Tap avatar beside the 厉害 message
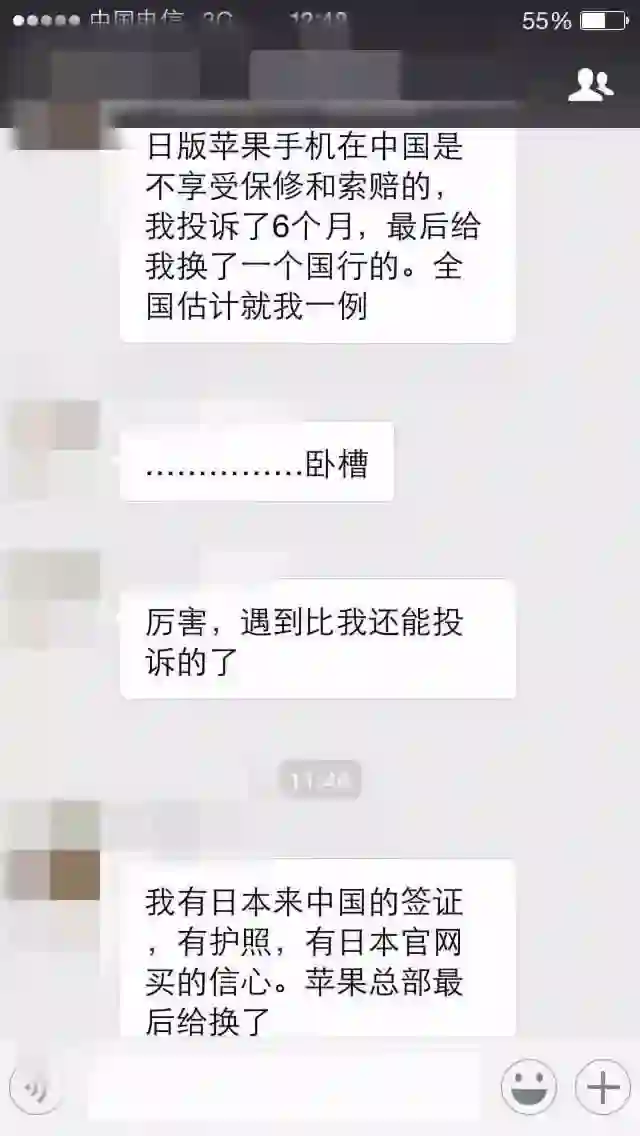The height and width of the screenshot is (1136, 640). tap(56, 598)
